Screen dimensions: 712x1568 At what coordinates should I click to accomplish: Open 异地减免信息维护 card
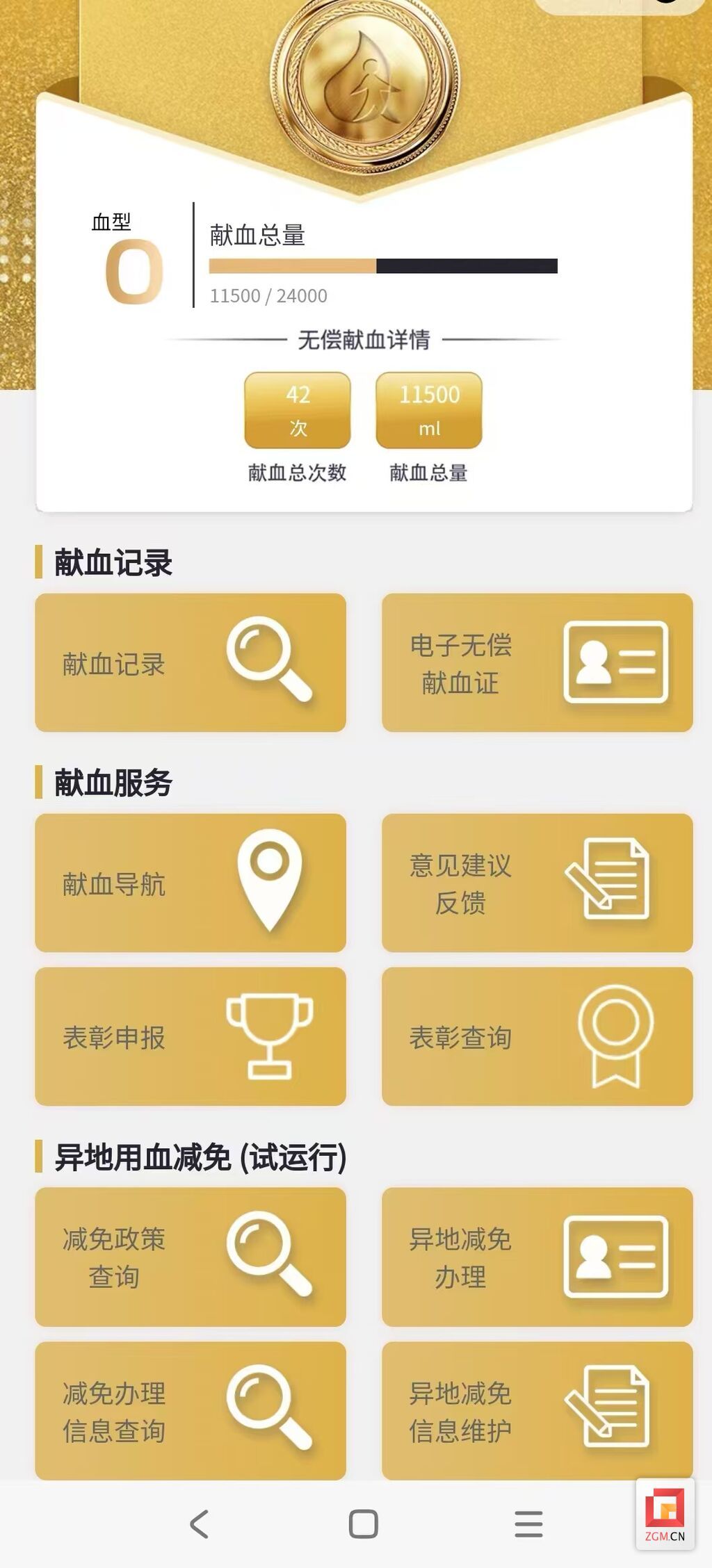click(537, 1410)
